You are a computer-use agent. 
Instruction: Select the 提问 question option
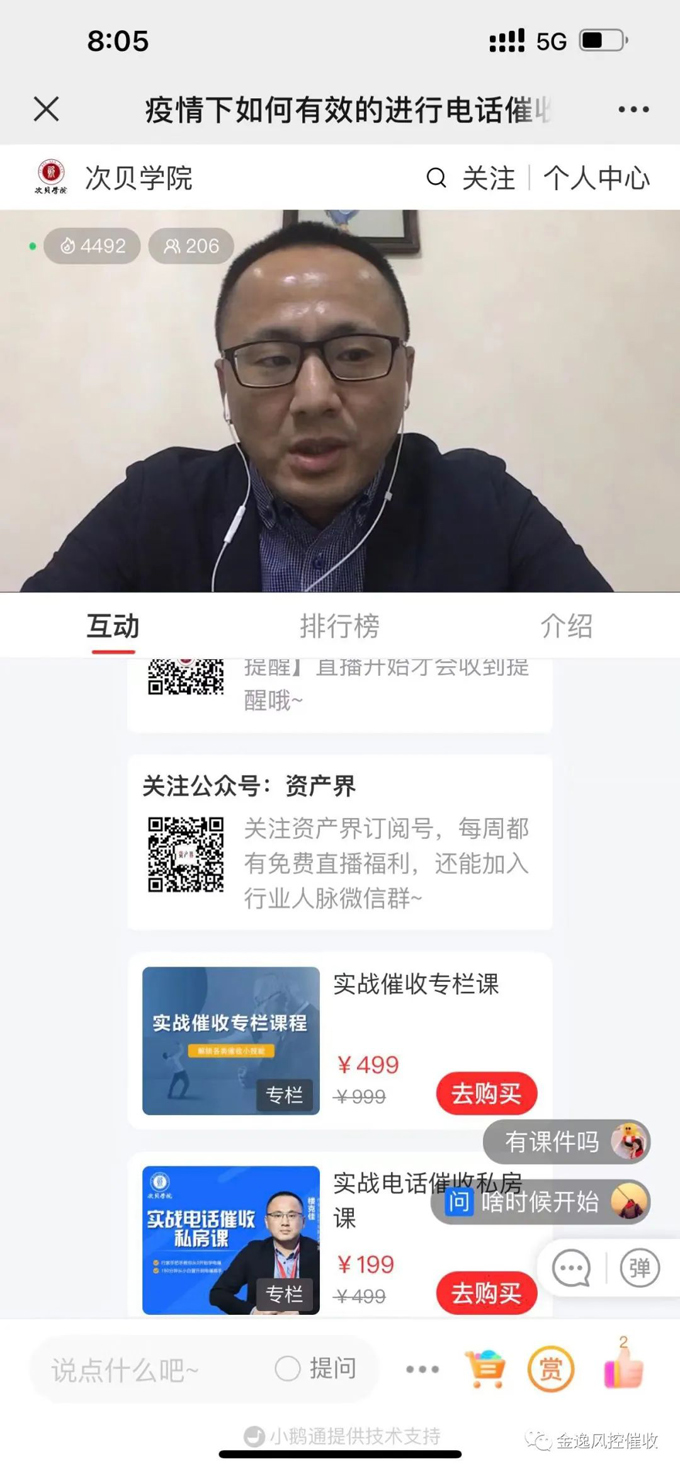[x=316, y=1369]
